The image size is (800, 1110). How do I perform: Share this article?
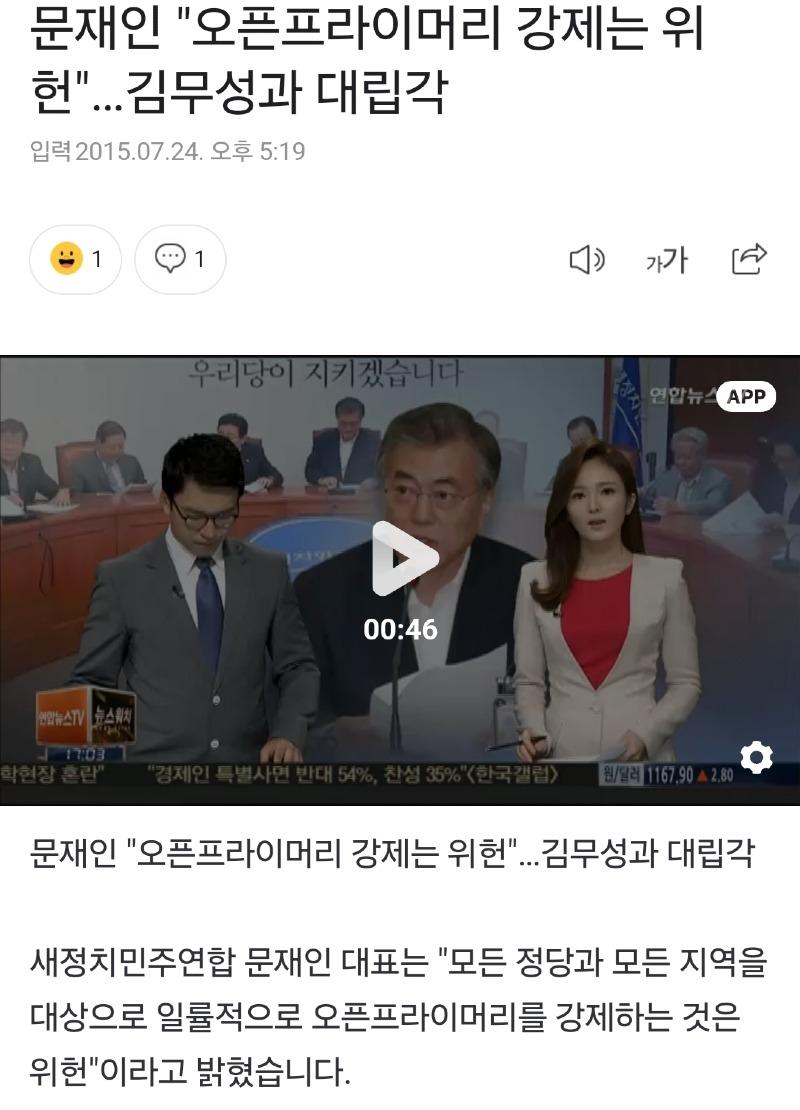(749, 259)
